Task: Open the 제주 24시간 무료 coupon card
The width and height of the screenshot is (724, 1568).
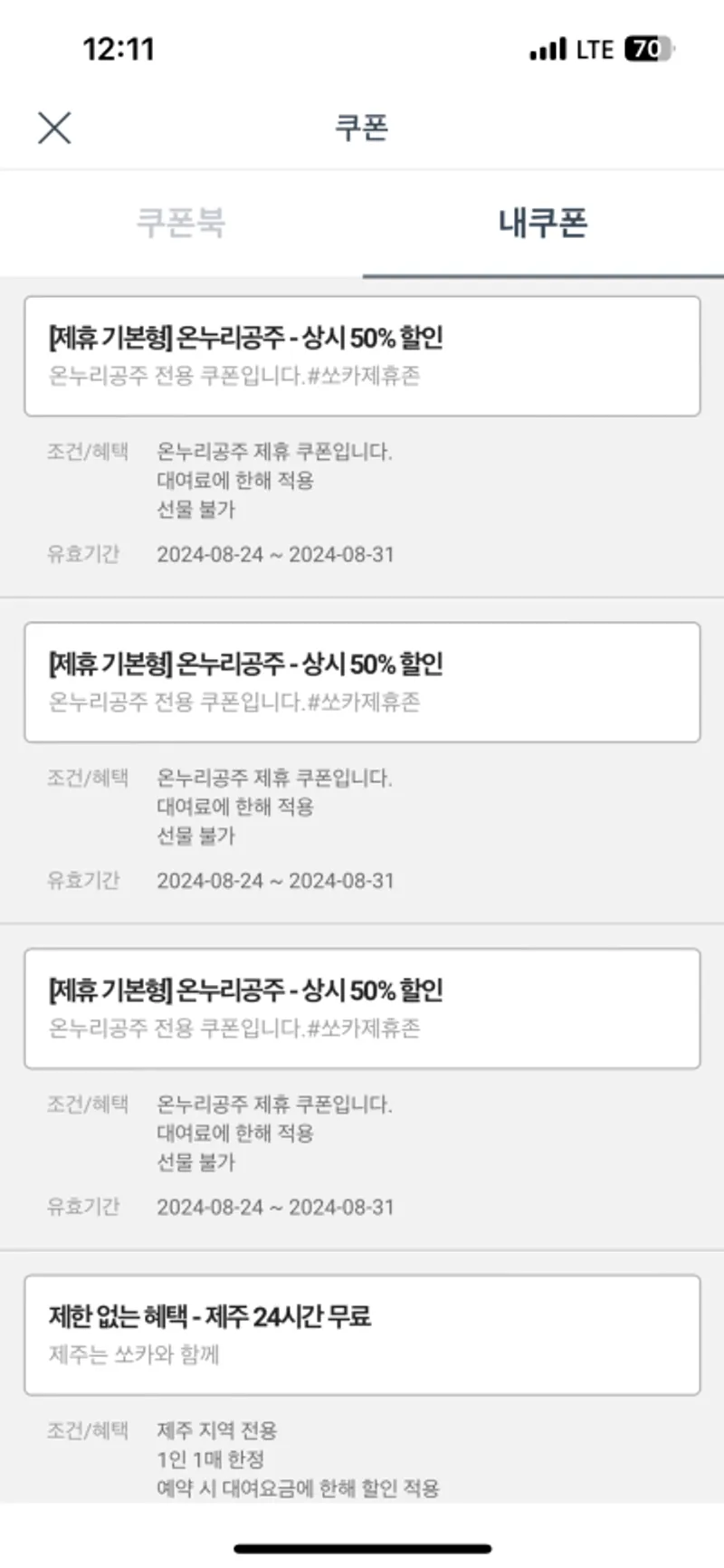Action: [362, 1334]
